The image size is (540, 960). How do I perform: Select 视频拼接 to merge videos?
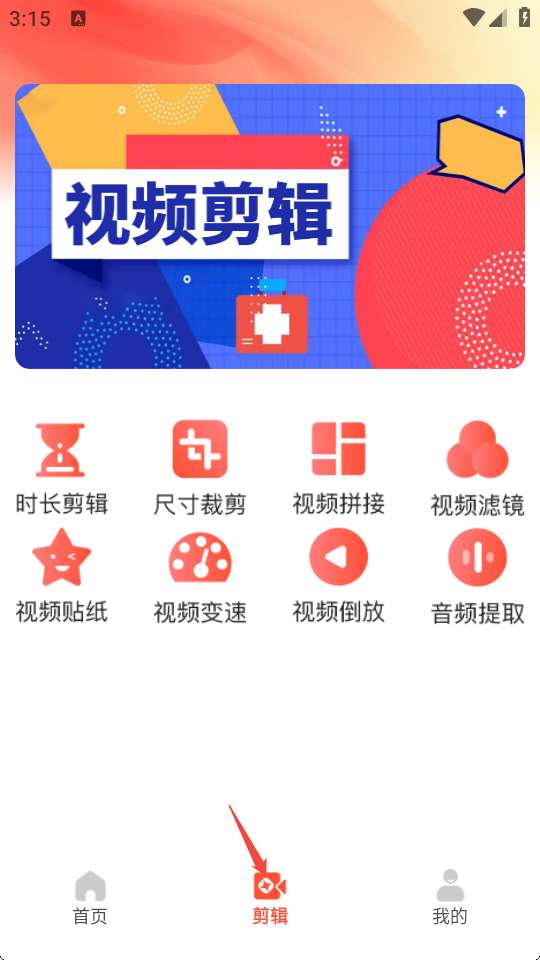[x=339, y=468]
